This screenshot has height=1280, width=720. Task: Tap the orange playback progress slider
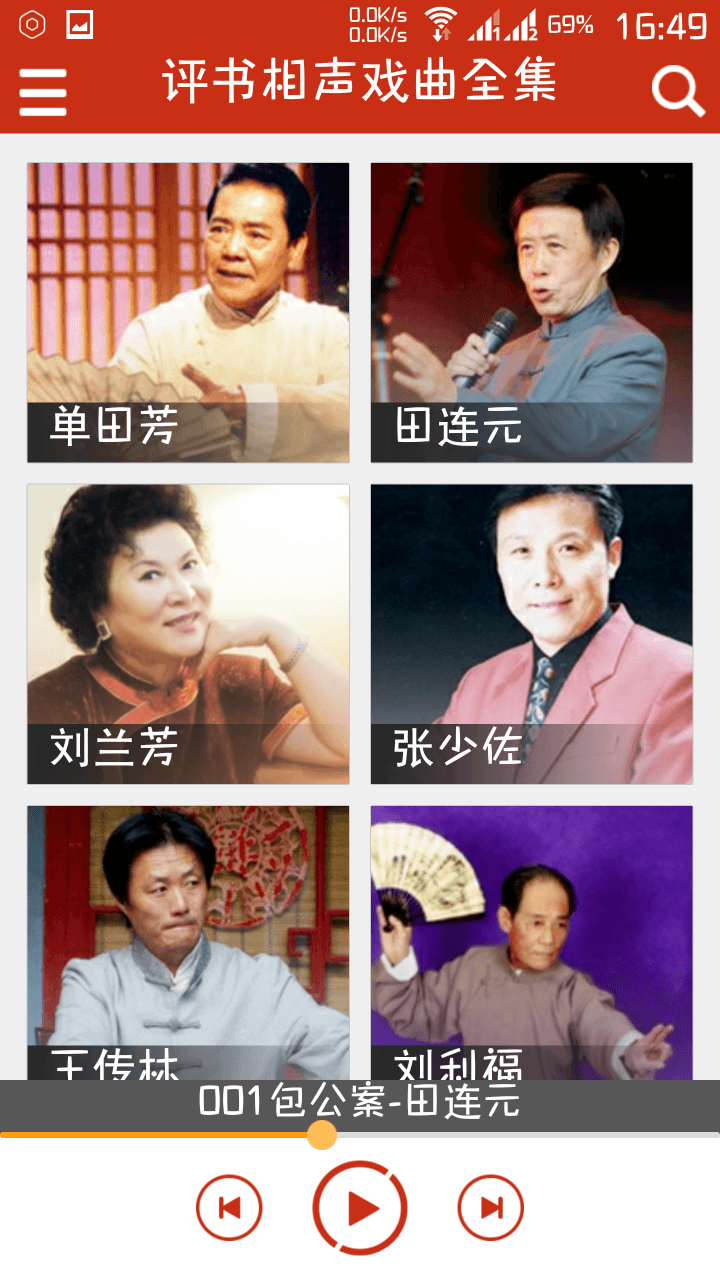322,1135
